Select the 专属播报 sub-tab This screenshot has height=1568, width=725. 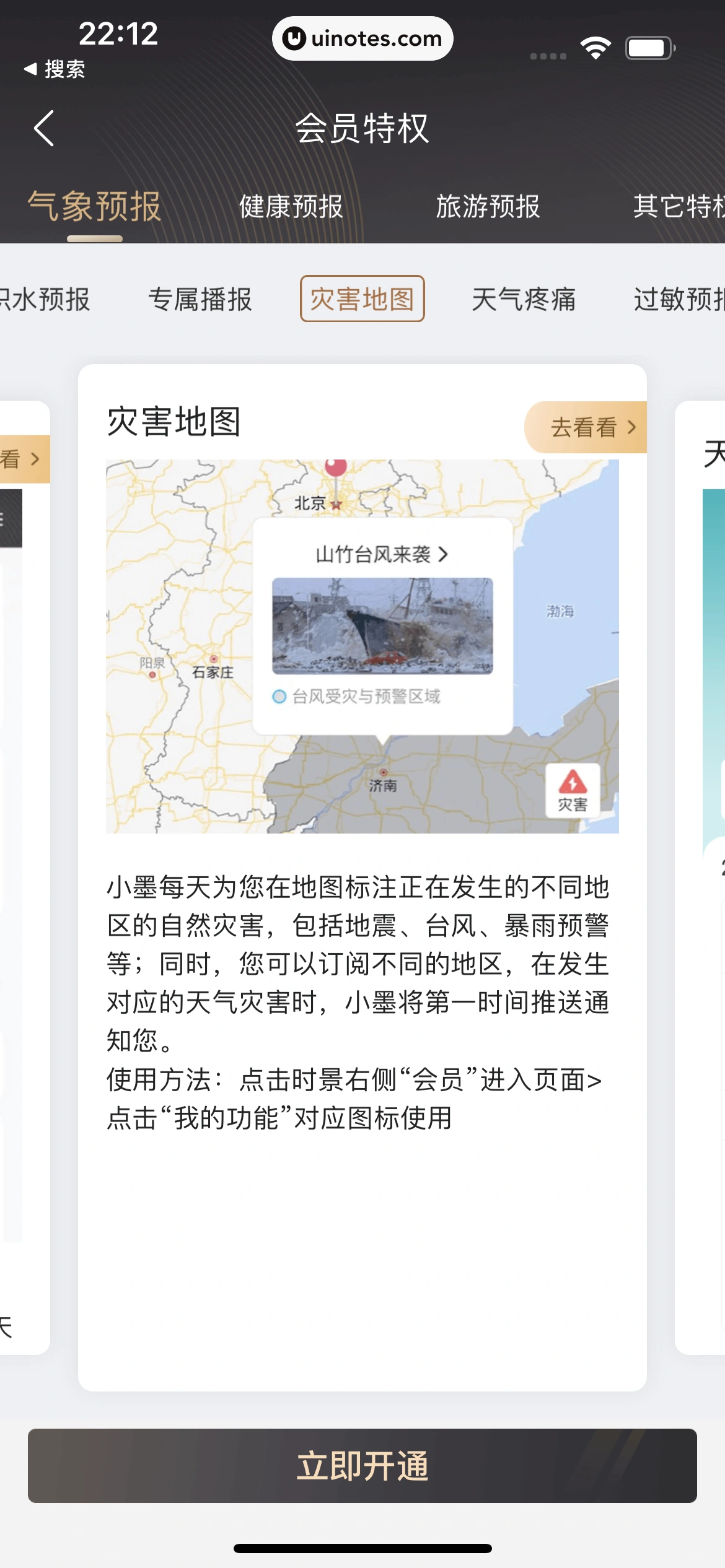coord(200,299)
